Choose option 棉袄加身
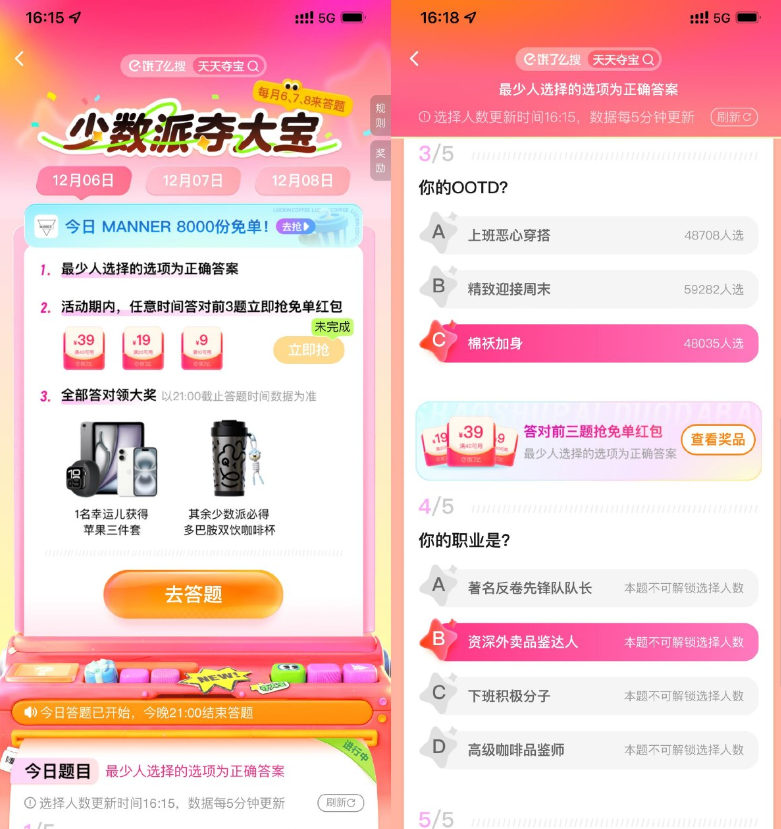 (x=590, y=343)
